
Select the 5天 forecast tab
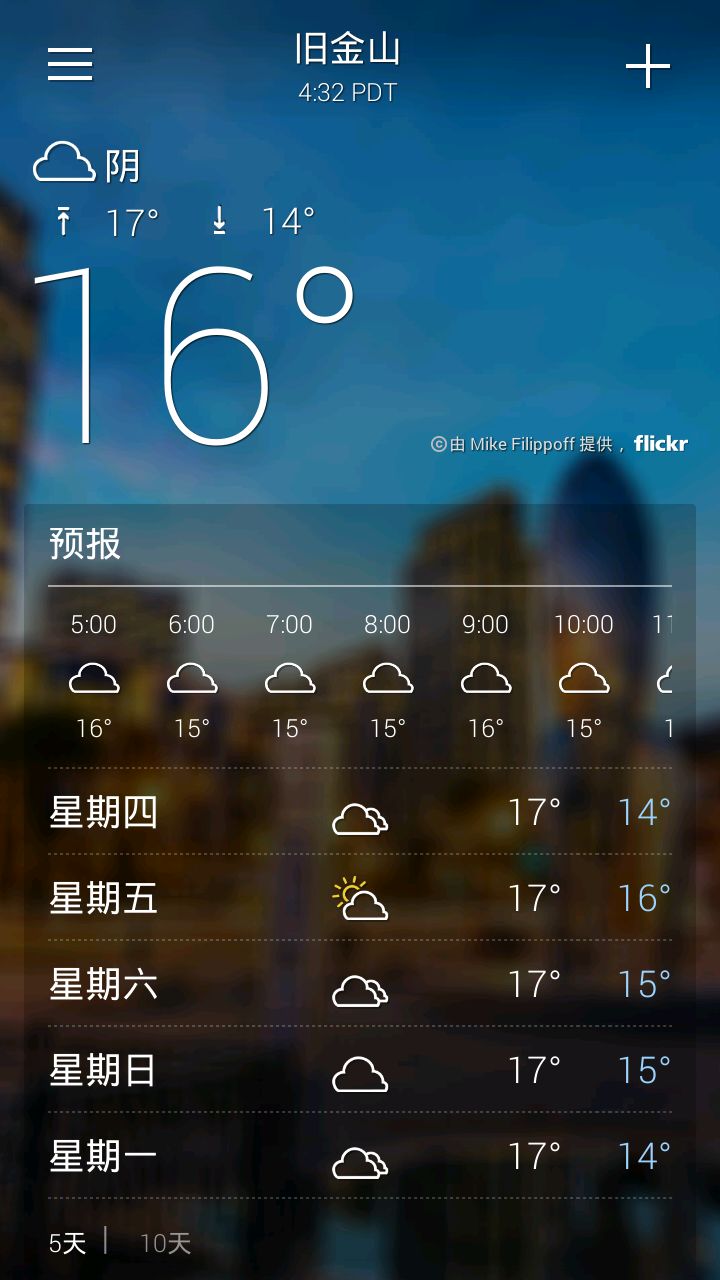pos(68,1243)
